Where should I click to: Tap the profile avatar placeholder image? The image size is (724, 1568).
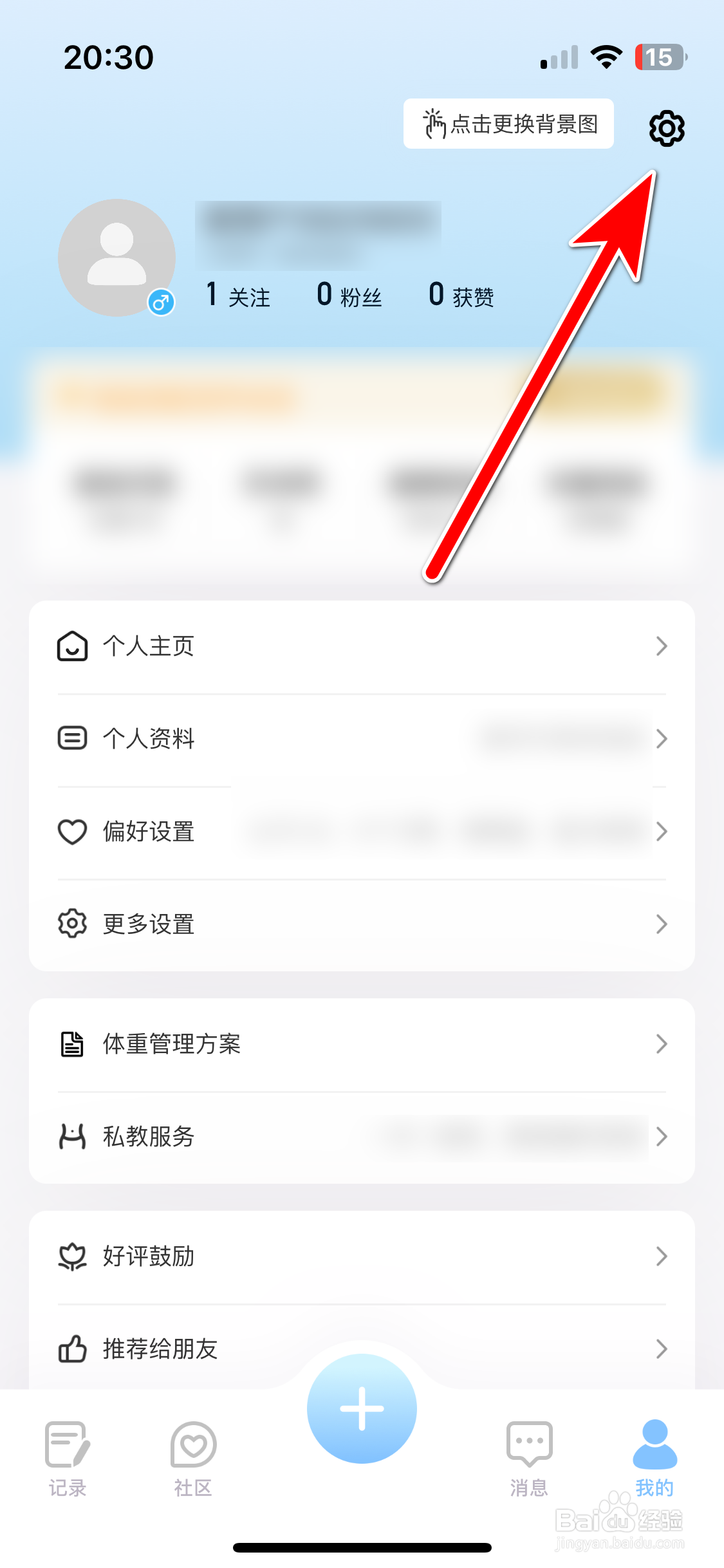pyautogui.click(x=118, y=257)
